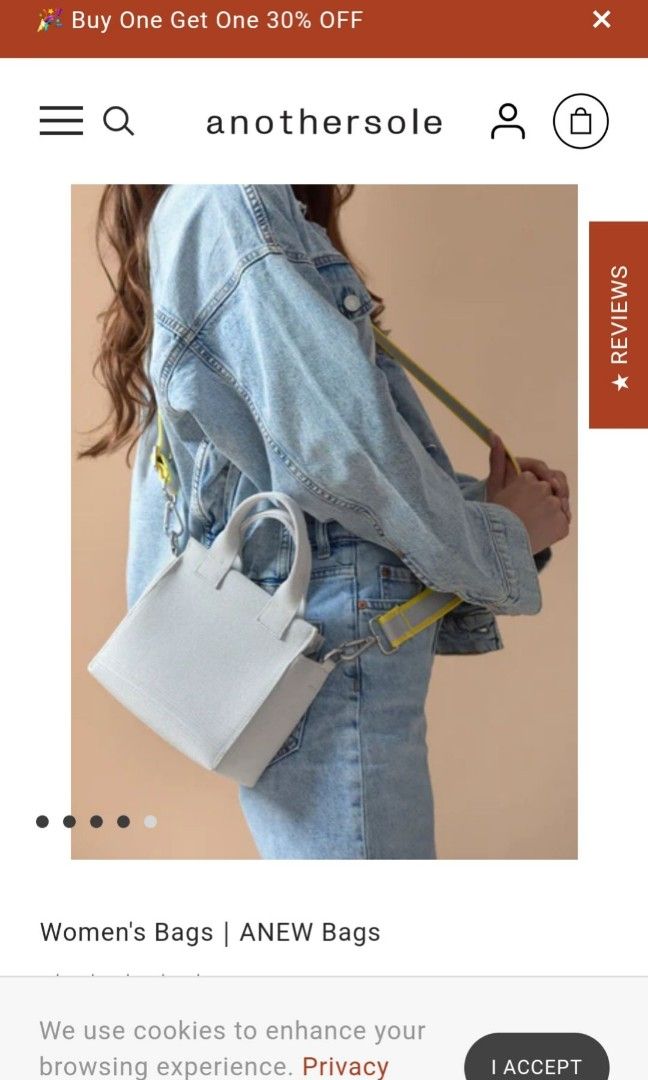Dismiss the Buy One Get One promo banner
The image size is (648, 1080).
(601, 20)
